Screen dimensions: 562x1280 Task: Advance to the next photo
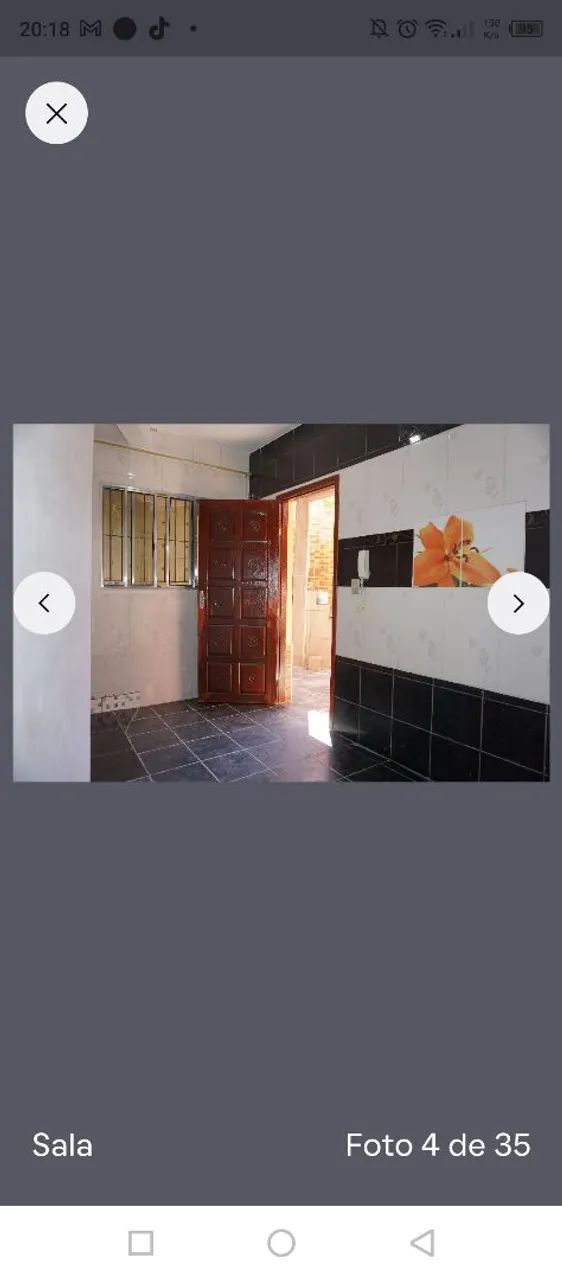coord(518,603)
